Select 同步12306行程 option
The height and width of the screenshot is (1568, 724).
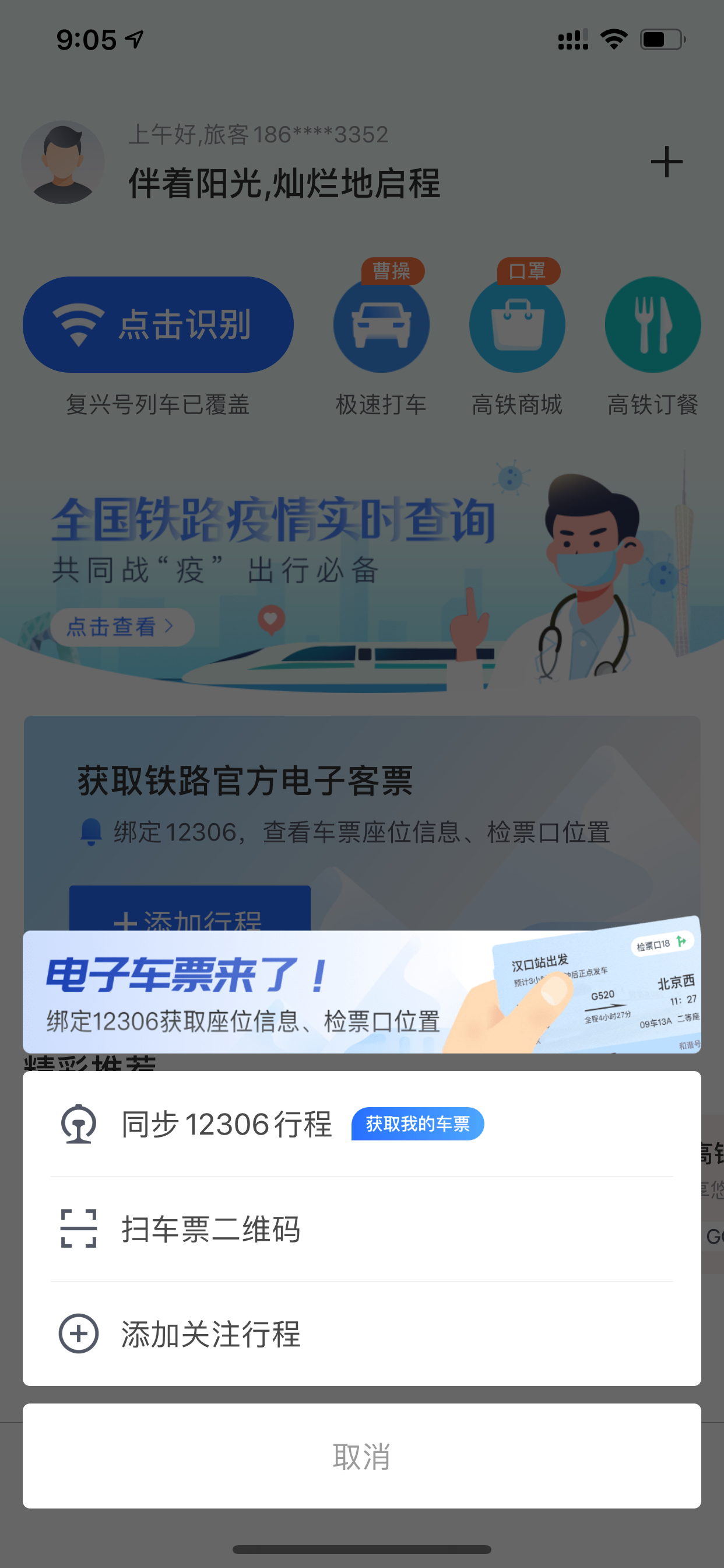(x=361, y=1123)
